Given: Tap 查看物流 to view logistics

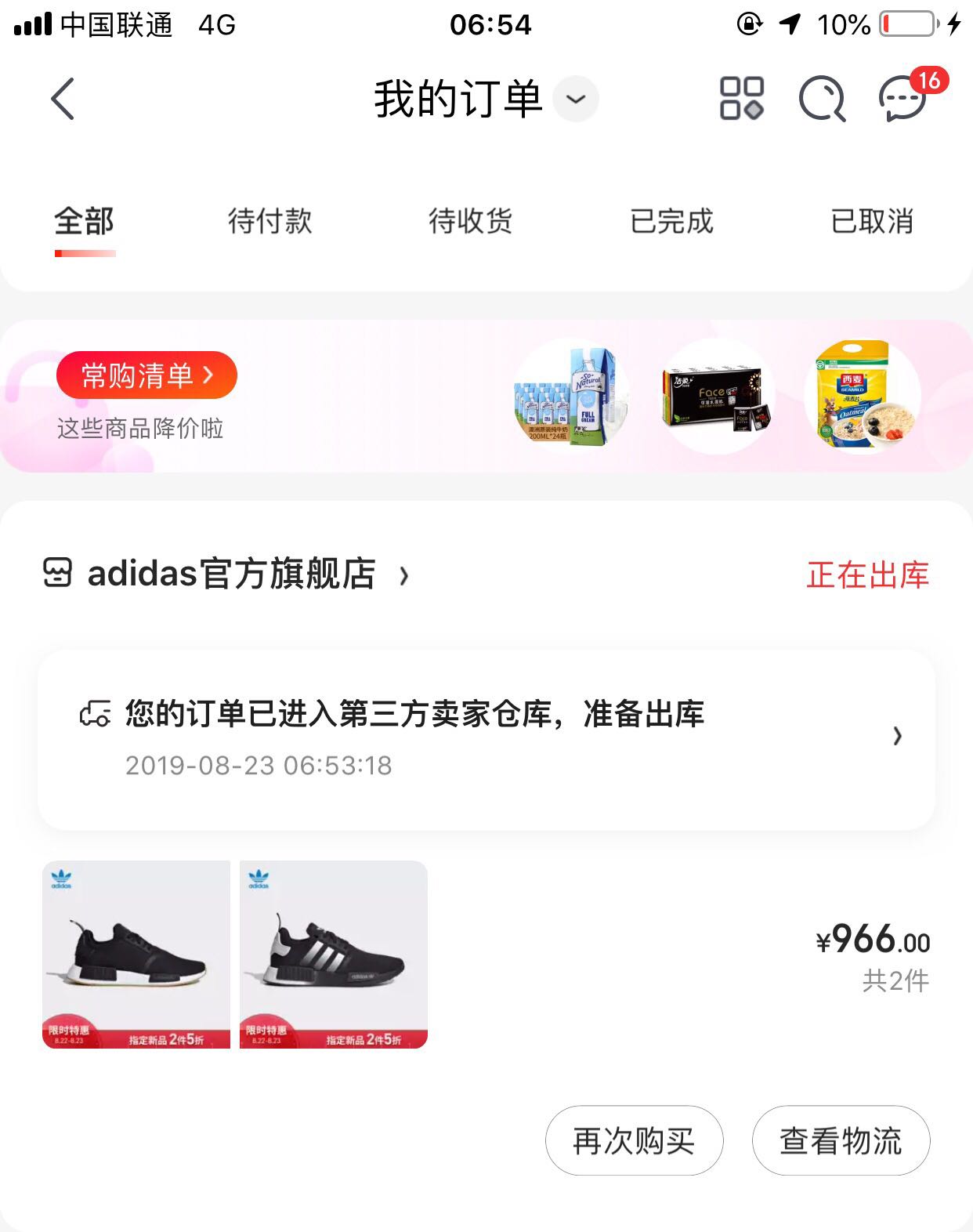Looking at the screenshot, I should click(x=841, y=1140).
